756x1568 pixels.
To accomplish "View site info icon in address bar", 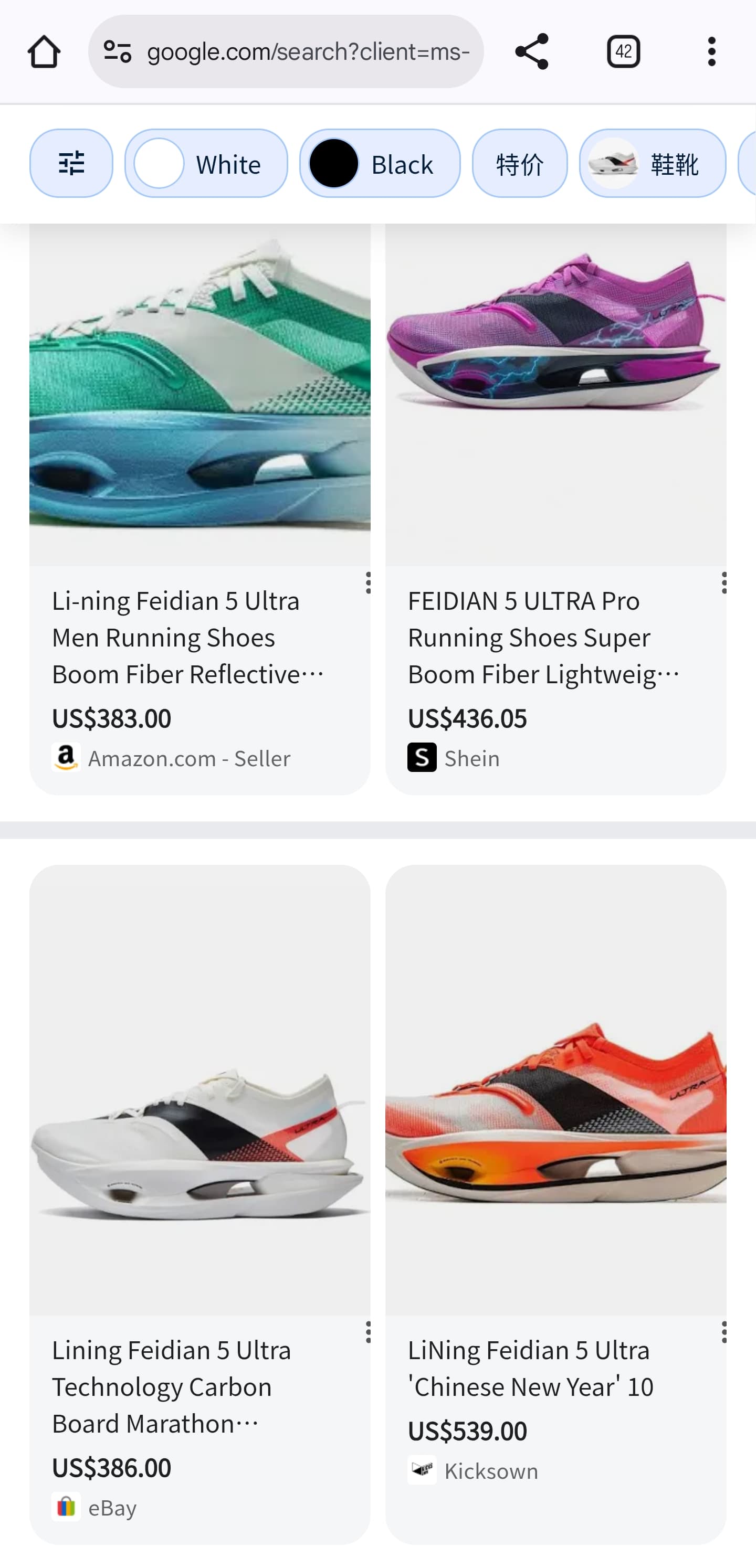I will [x=118, y=52].
